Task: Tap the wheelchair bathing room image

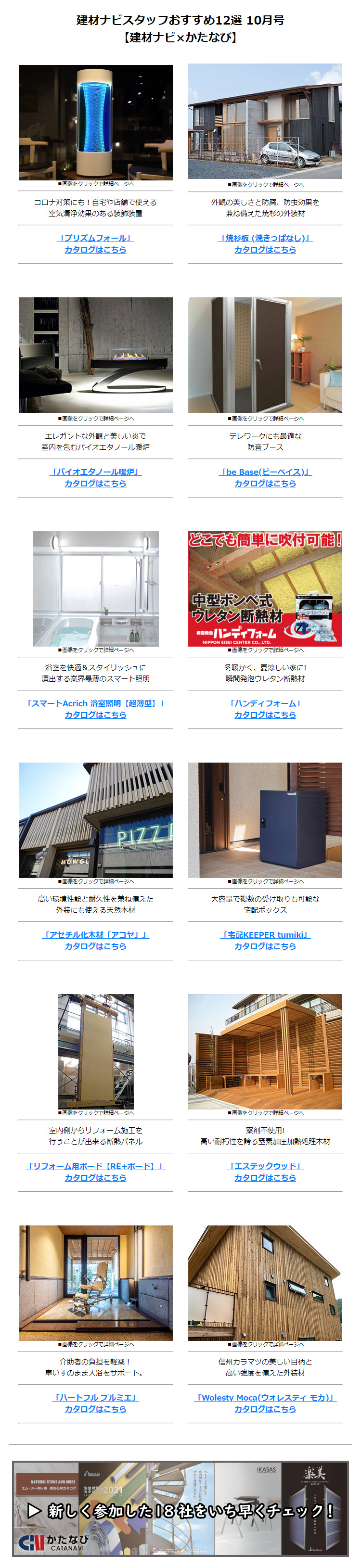Action: pyautogui.click(x=96, y=1283)
